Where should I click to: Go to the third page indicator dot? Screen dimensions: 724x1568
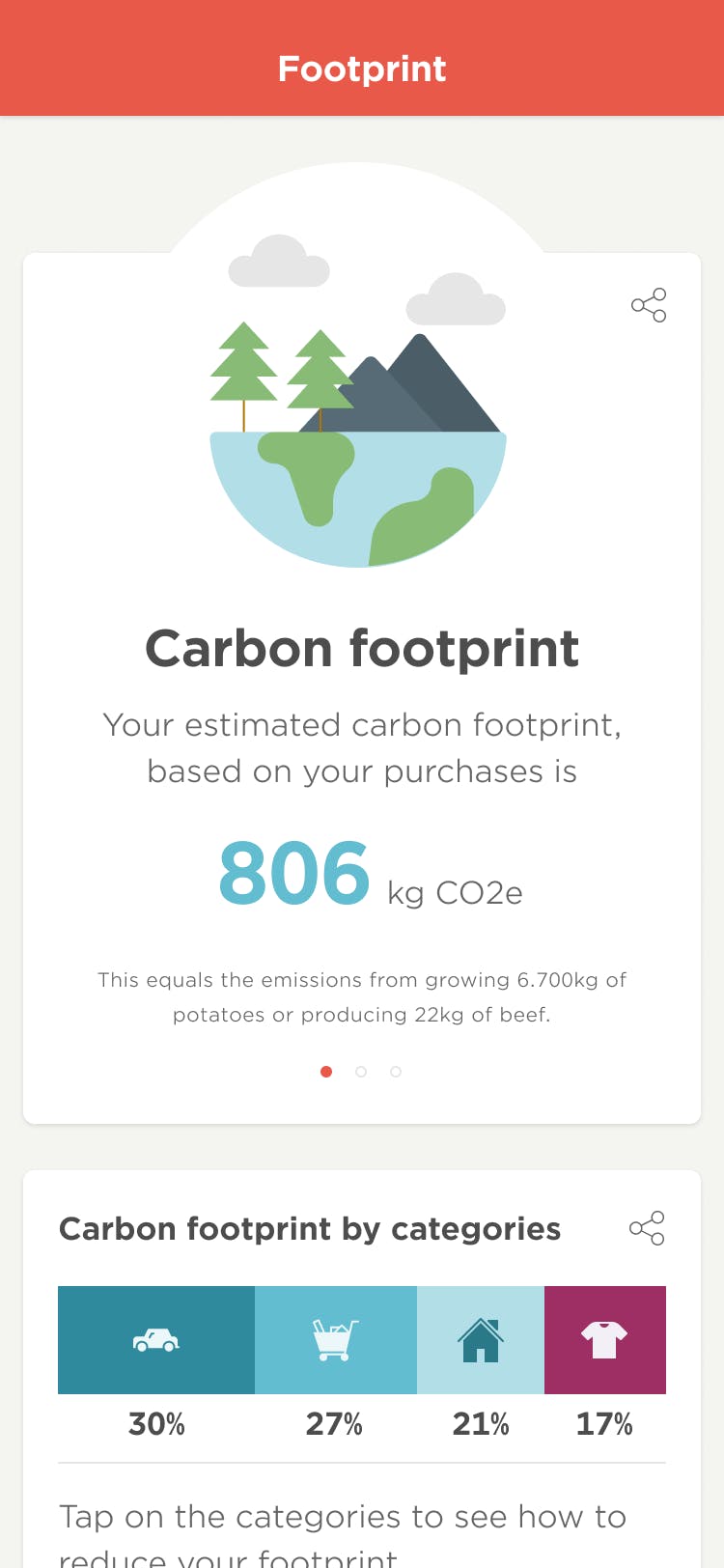[396, 1072]
